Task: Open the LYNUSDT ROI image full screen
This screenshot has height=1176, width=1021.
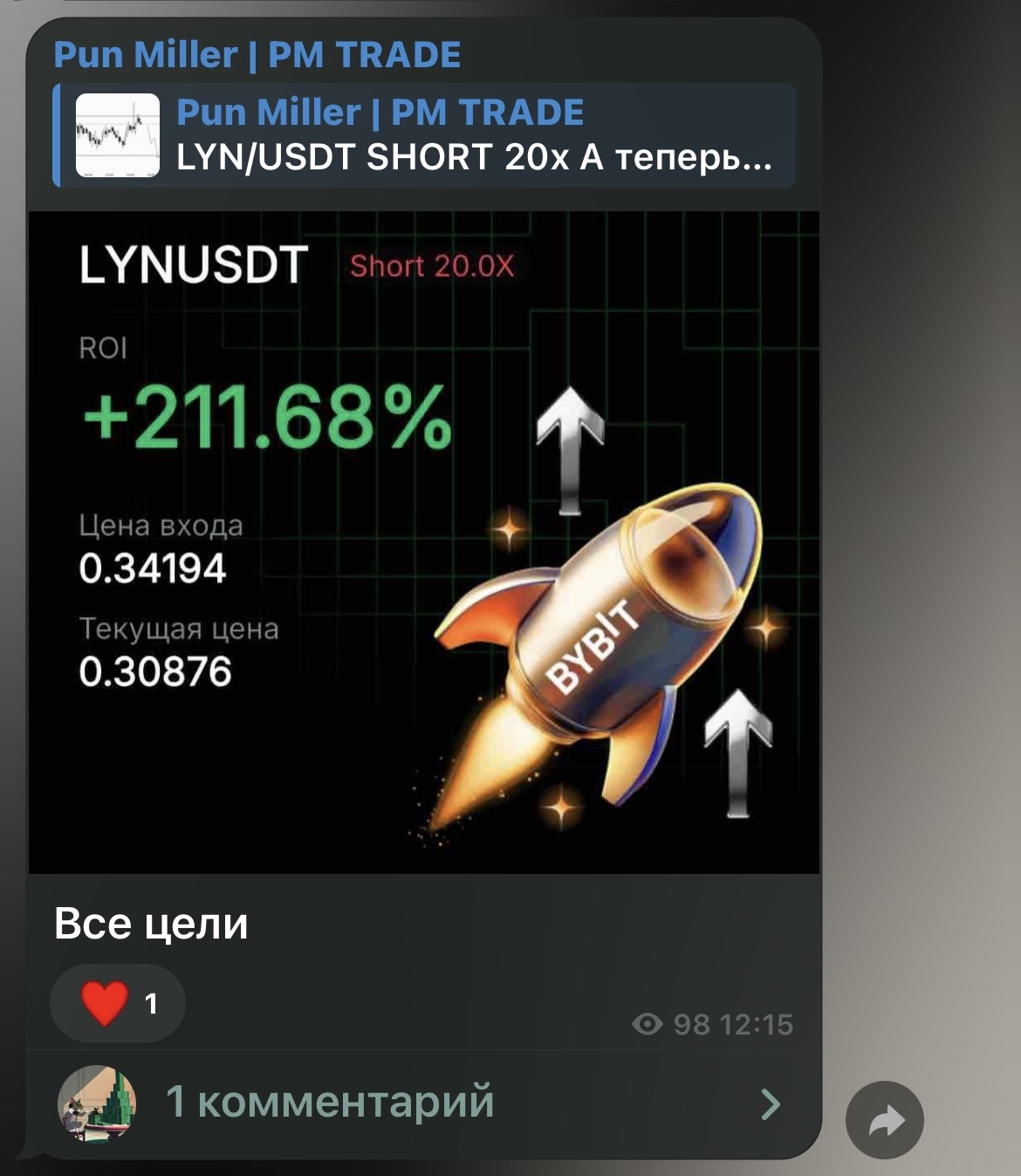Action: click(x=424, y=541)
